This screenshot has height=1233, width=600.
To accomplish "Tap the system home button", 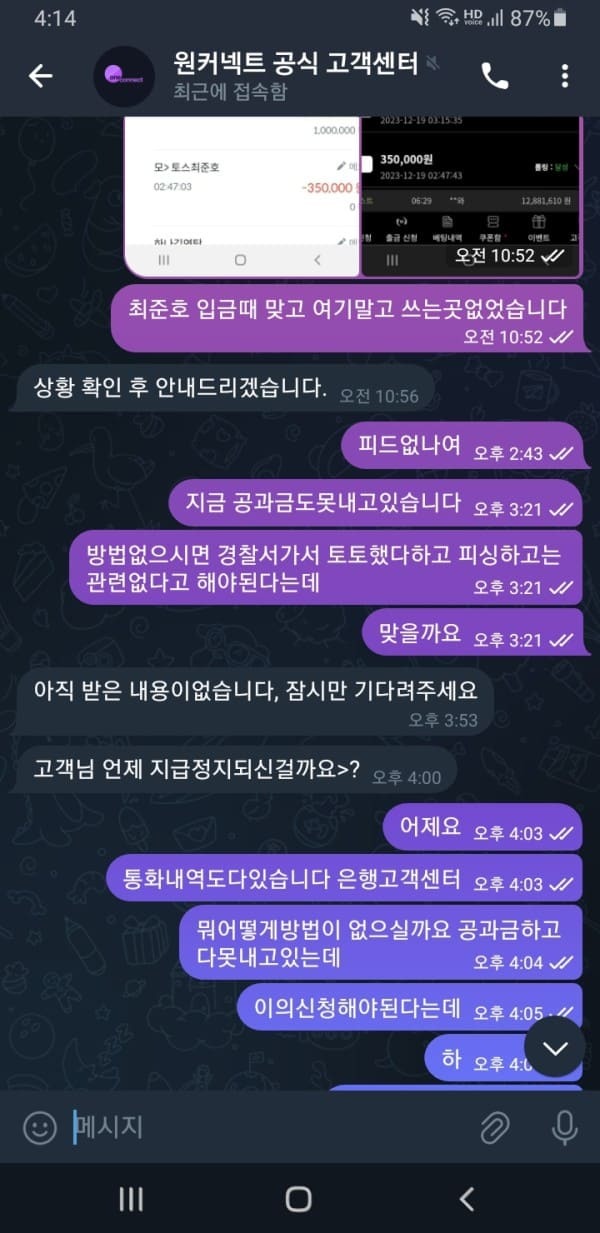I will tap(298, 1199).
